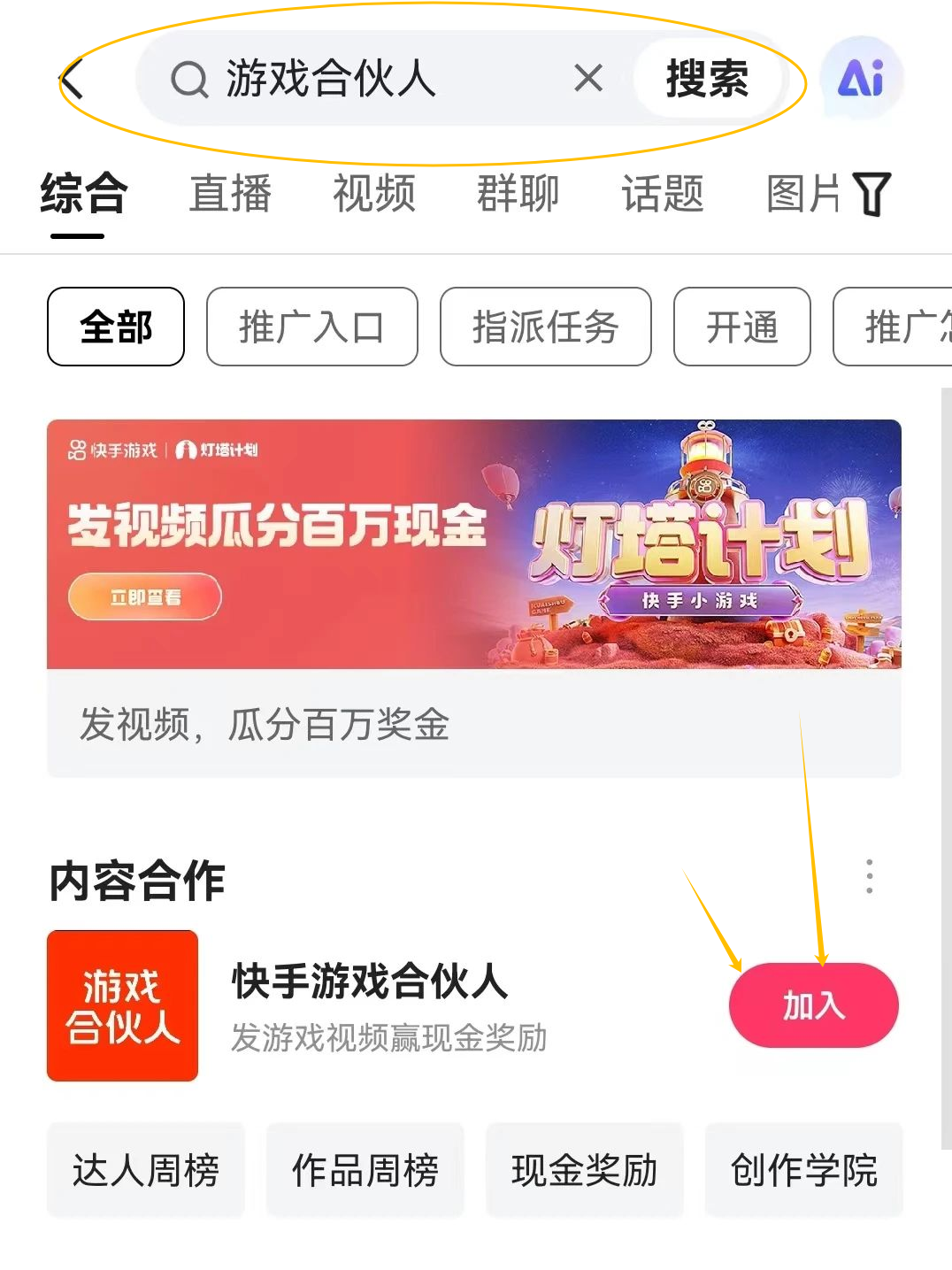The width and height of the screenshot is (952, 1270).
Task: Clear the search text with the X
Action: (x=588, y=79)
